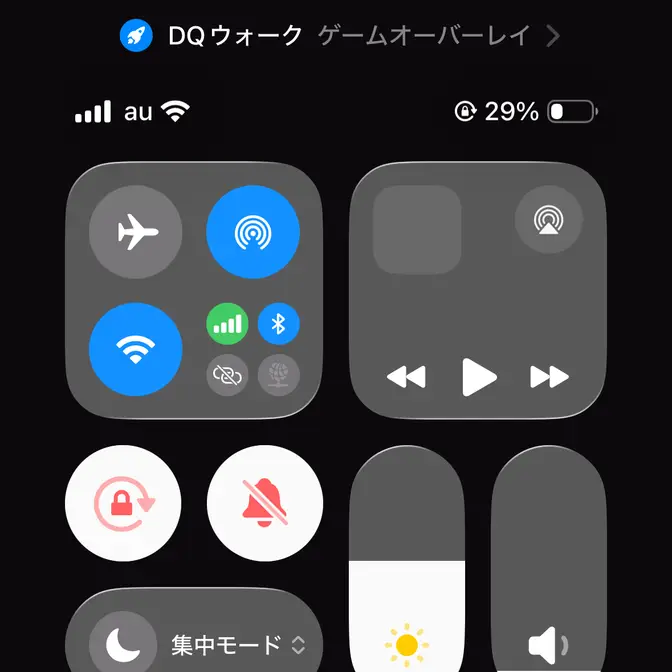Turn off Wi-Fi
This screenshot has height=672, width=672.
pos(136,349)
